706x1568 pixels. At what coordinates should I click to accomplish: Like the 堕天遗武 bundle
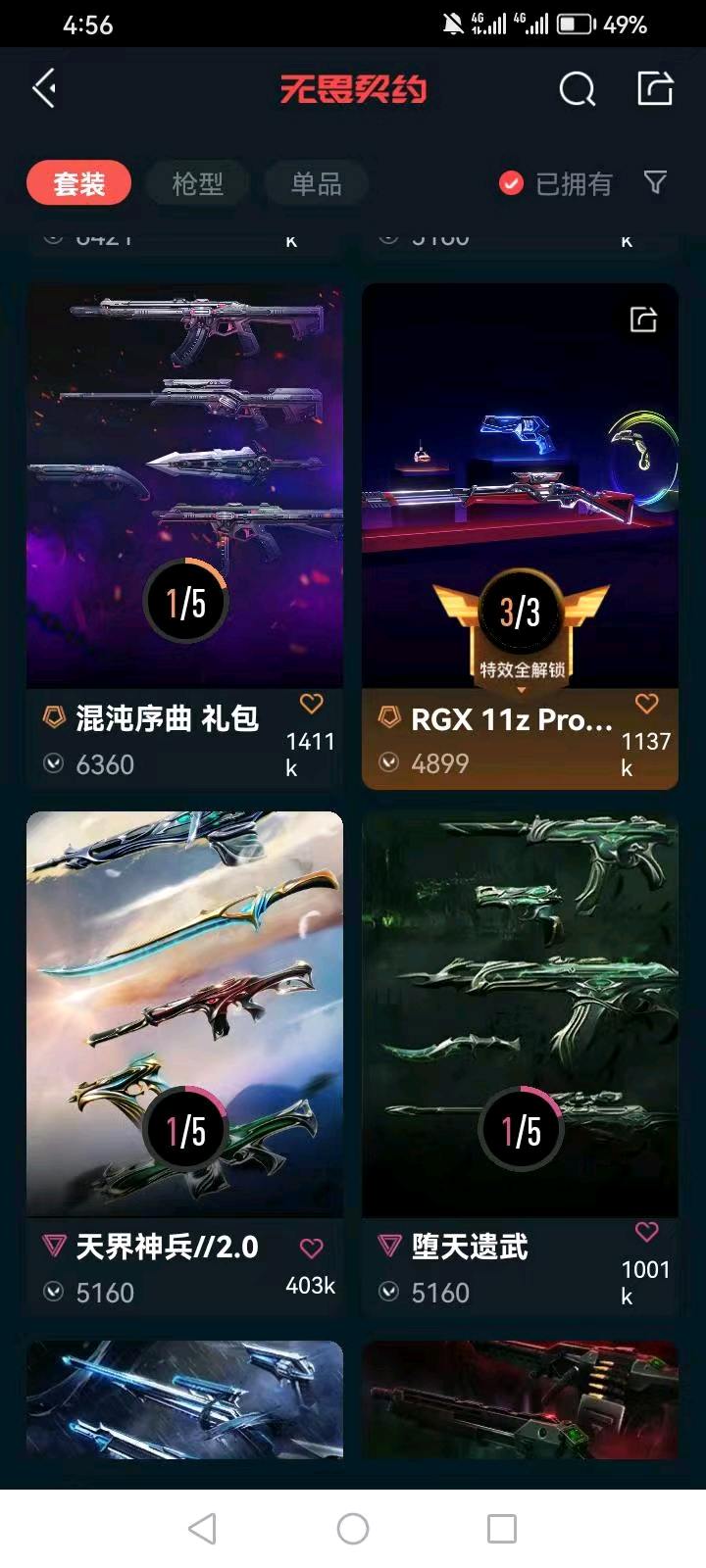[x=646, y=1231]
